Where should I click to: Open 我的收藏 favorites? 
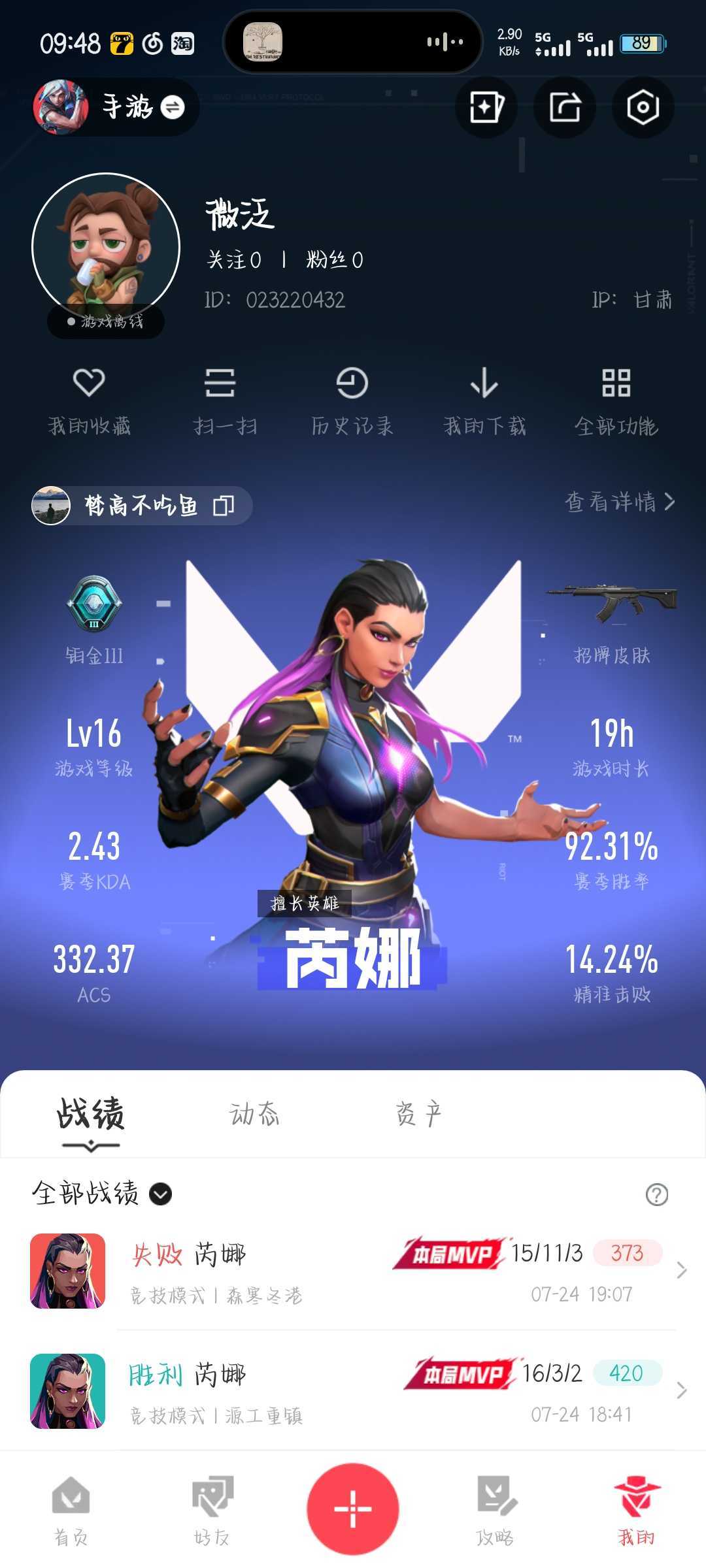click(x=90, y=400)
